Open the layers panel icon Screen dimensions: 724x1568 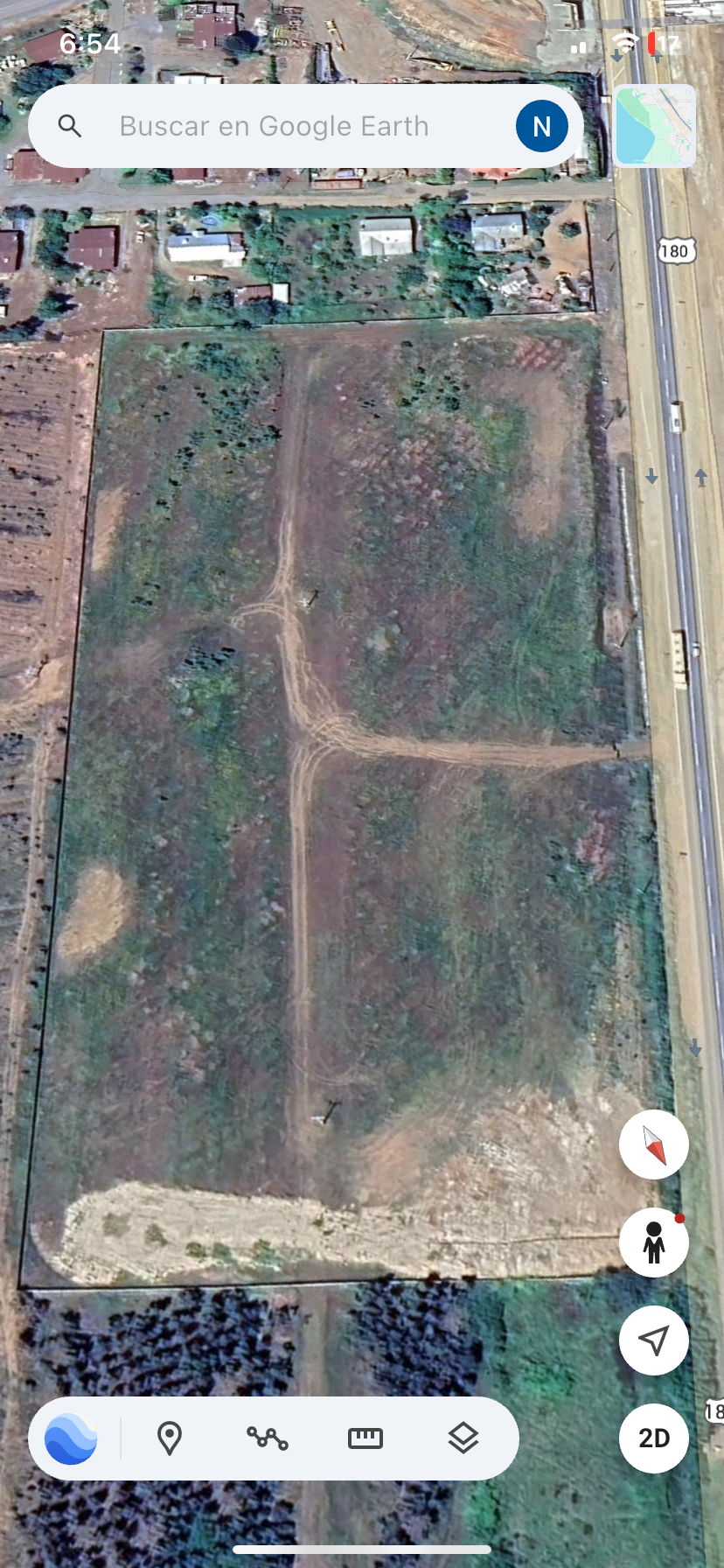pos(463,1438)
